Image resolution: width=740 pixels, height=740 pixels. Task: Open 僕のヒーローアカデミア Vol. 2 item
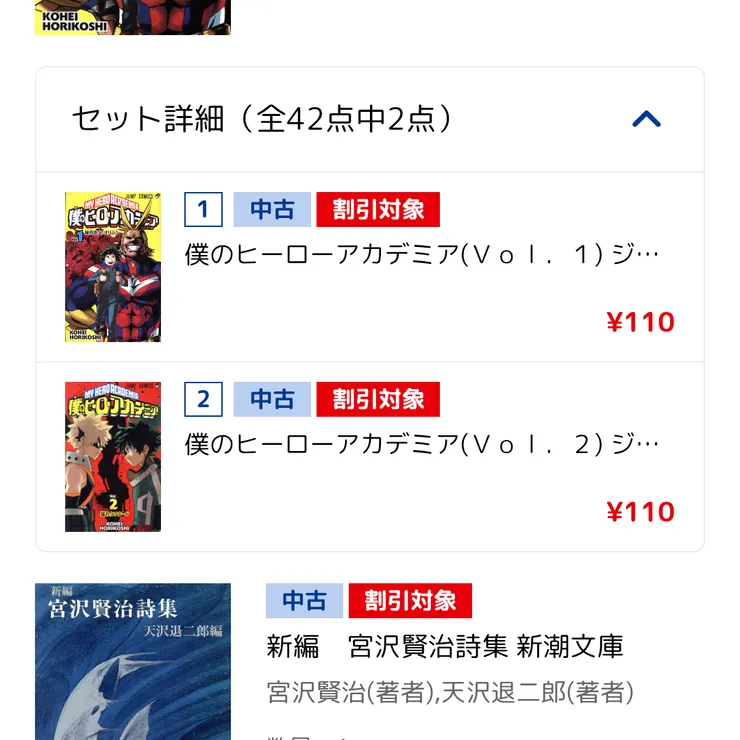[x=422, y=445]
